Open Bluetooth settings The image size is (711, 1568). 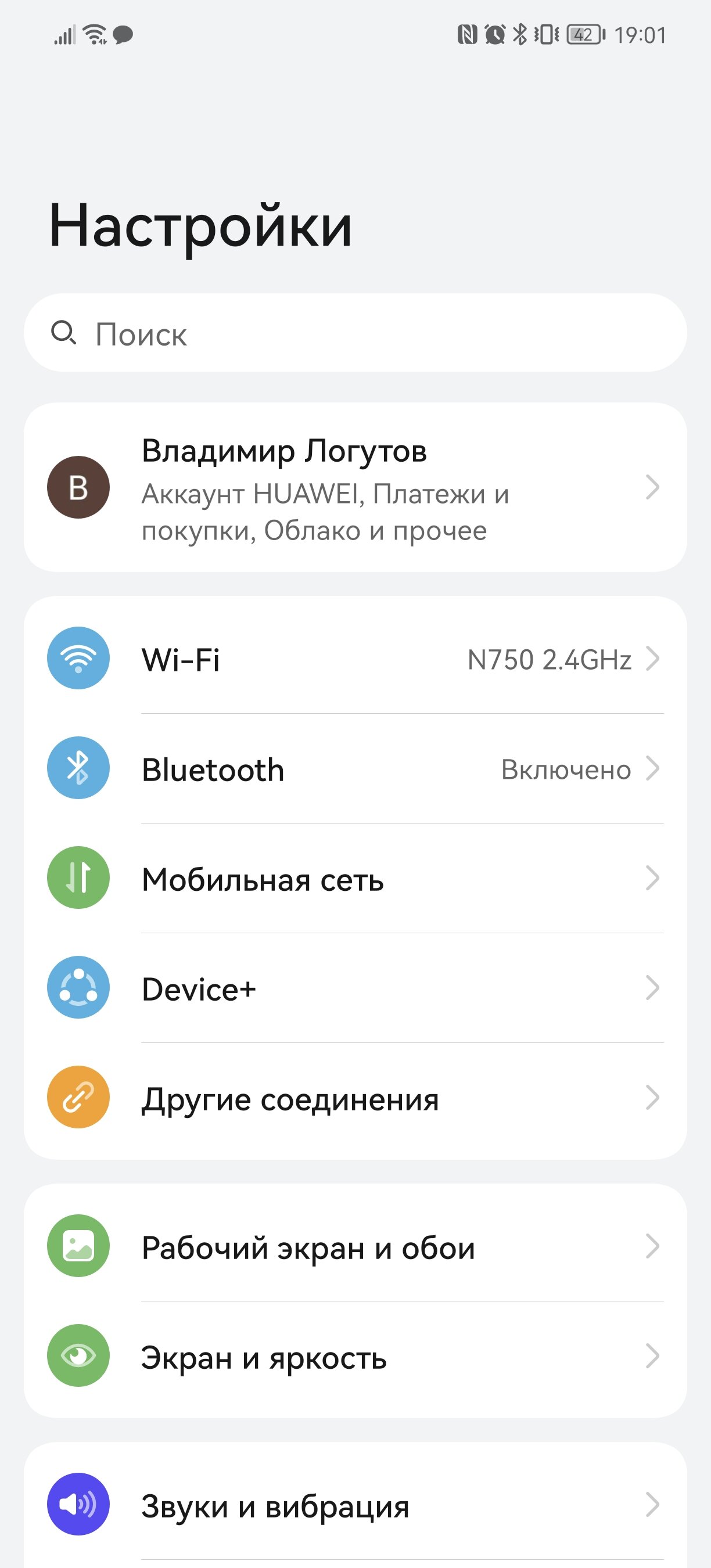(x=355, y=768)
